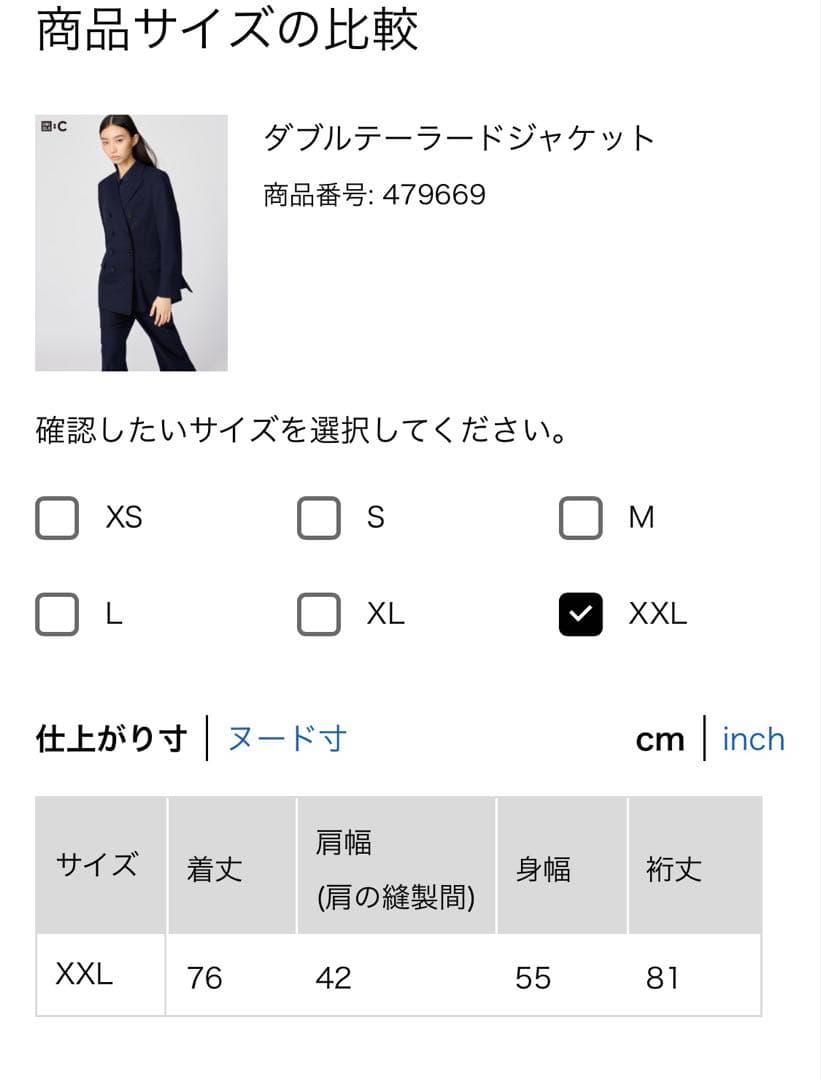Click product name ダブルテーラードジャケット
The image size is (821, 1080).
(x=459, y=138)
